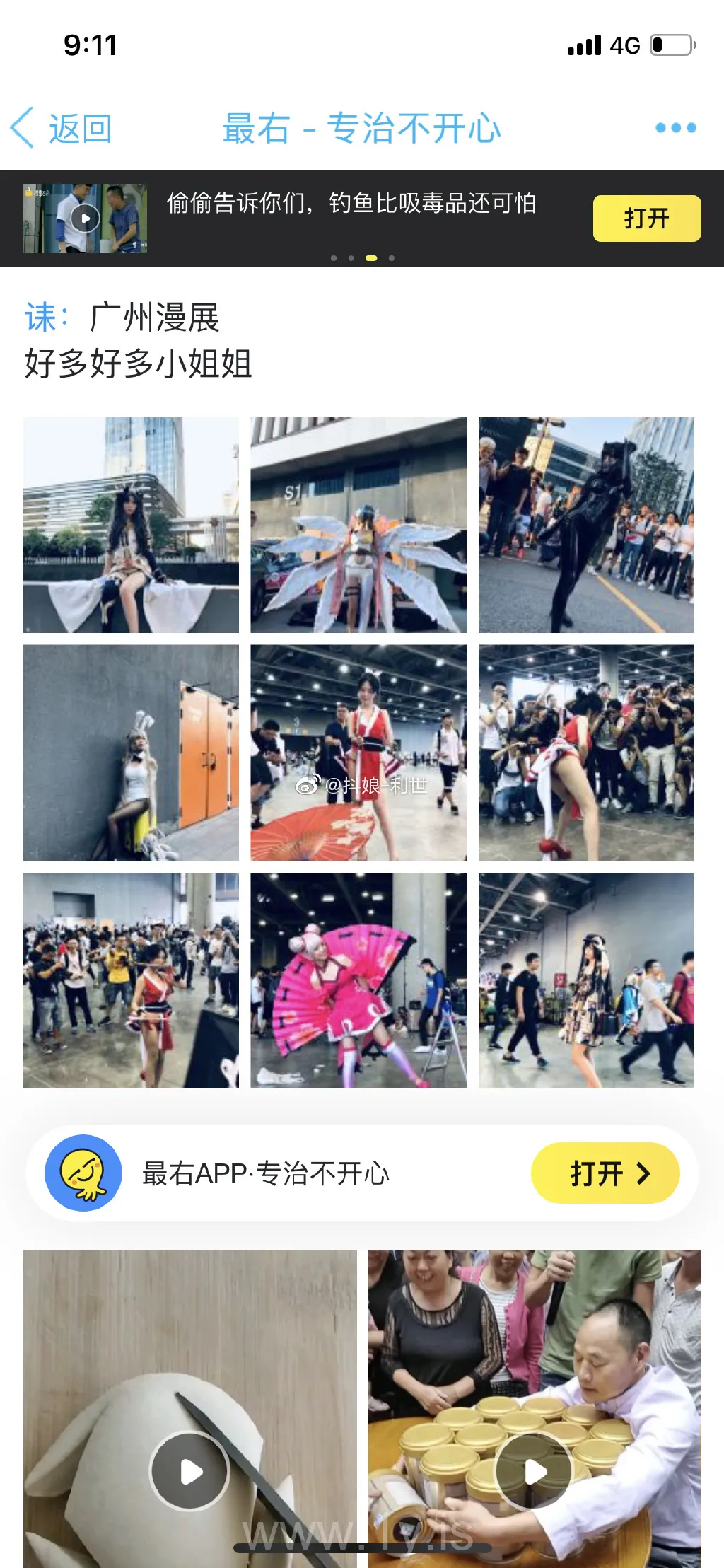The width and height of the screenshot is (724, 1568).
Task: Play the fishing video thumbnail in banner
Action: pyautogui.click(x=86, y=219)
